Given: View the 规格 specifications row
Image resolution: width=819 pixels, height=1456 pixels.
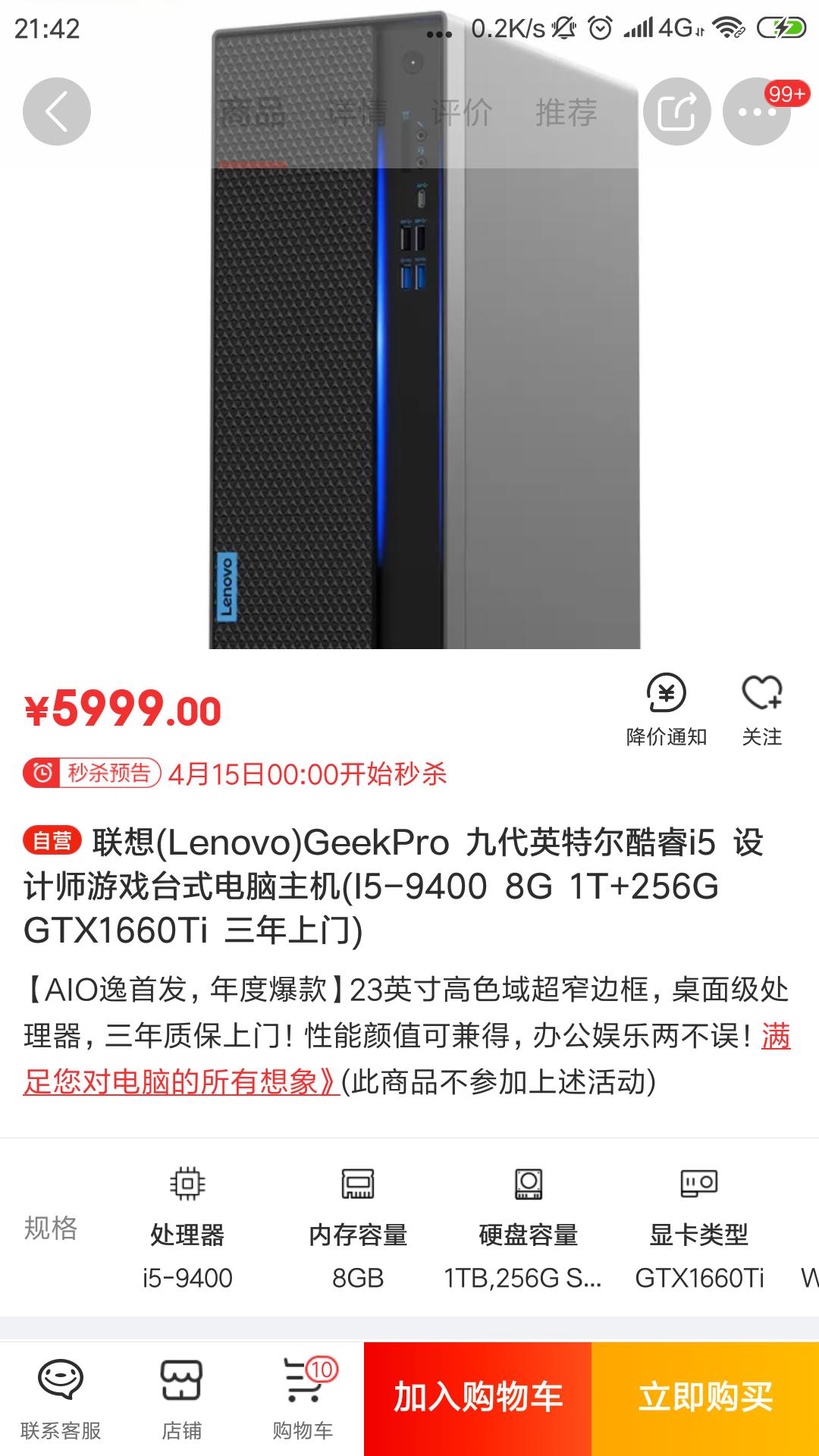Looking at the screenshot, I should coord(50,1228).
